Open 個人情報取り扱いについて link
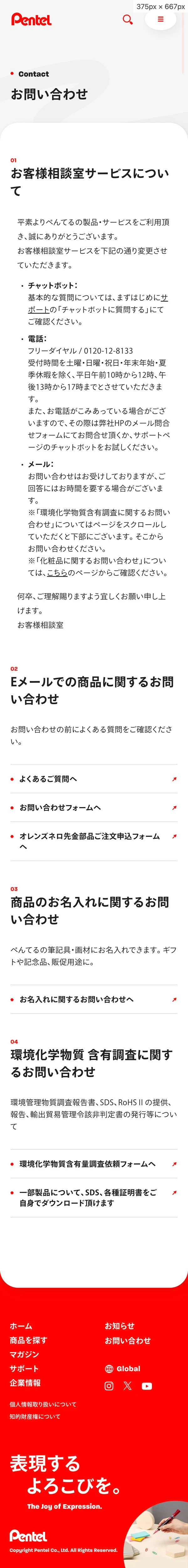The image size is (188, 1568). pyautogui.click(x=43, y=1404)
